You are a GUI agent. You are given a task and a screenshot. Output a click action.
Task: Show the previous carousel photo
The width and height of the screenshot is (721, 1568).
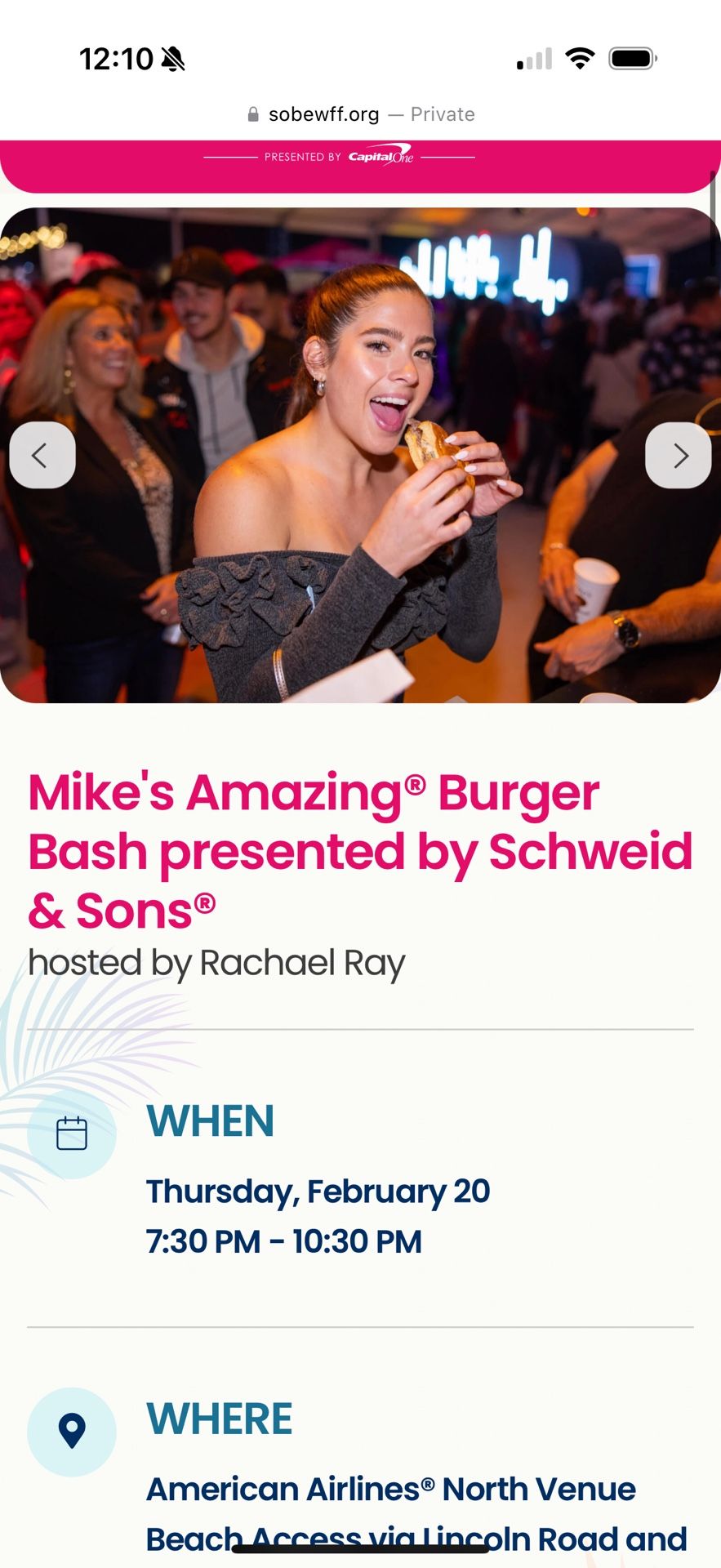[42, 456]
